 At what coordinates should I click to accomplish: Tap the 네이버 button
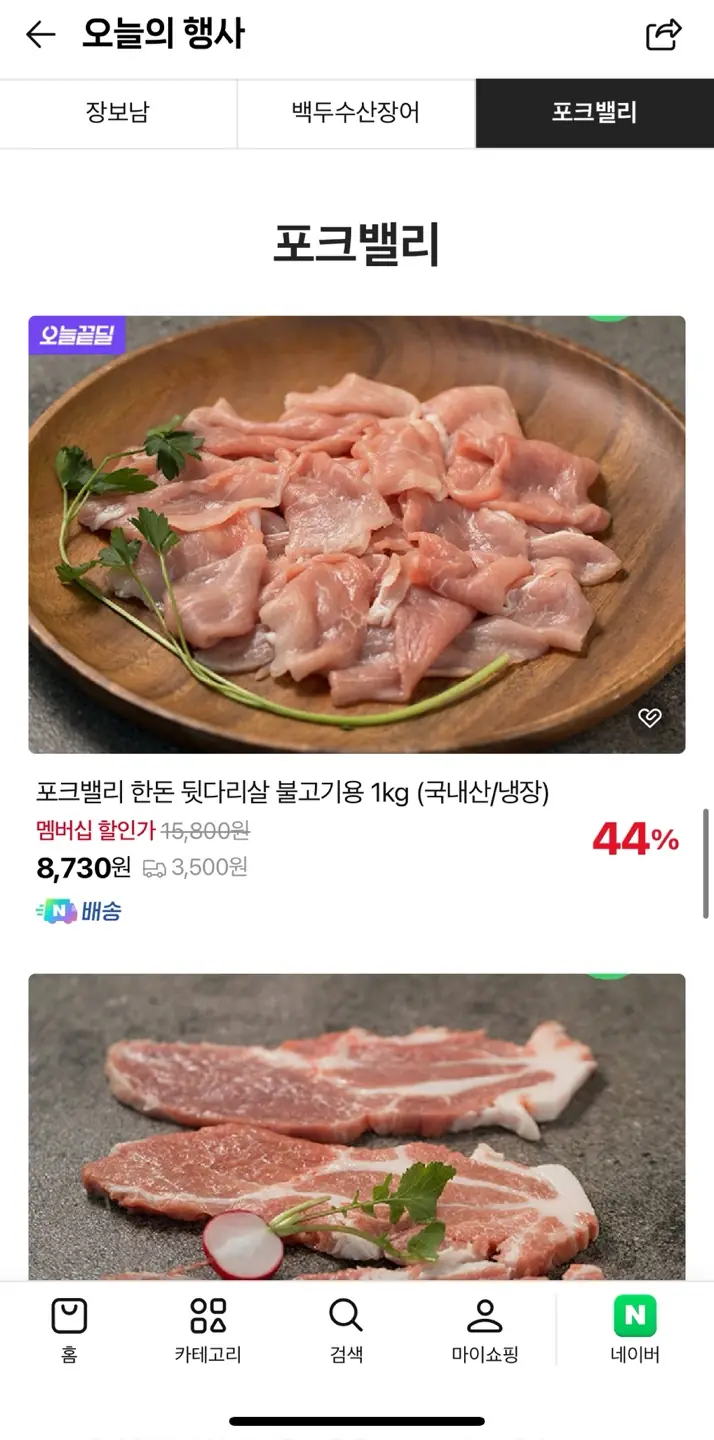coord(635,1331)
